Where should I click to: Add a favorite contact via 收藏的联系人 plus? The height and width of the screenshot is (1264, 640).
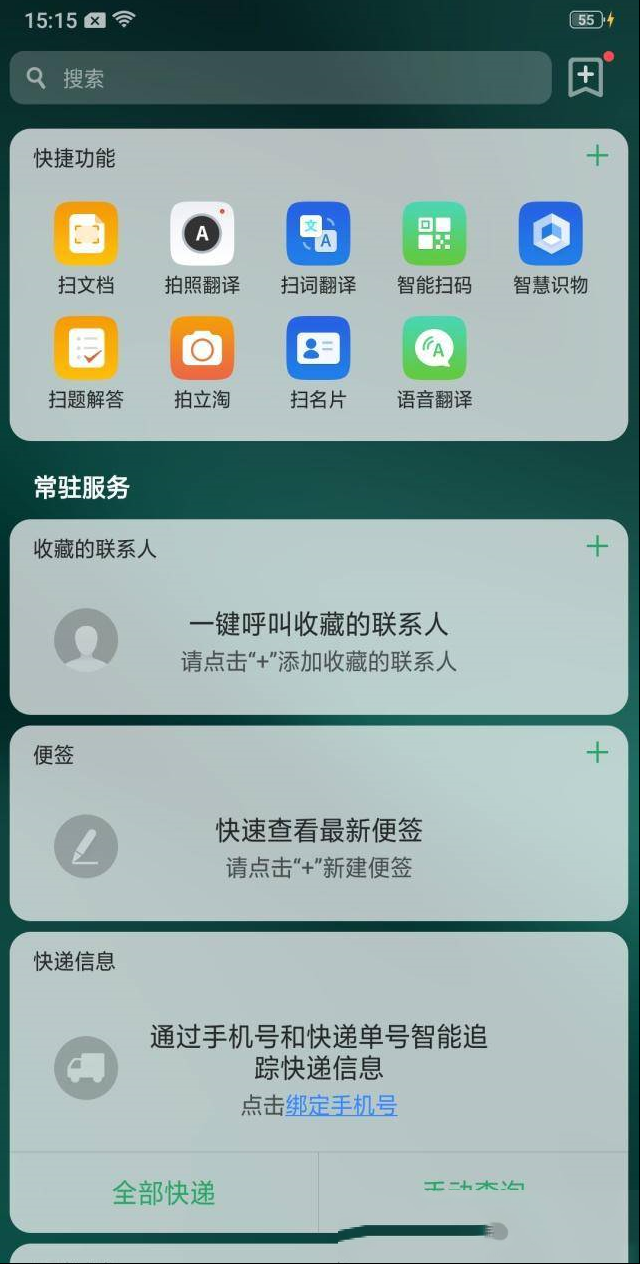[597, 546]
